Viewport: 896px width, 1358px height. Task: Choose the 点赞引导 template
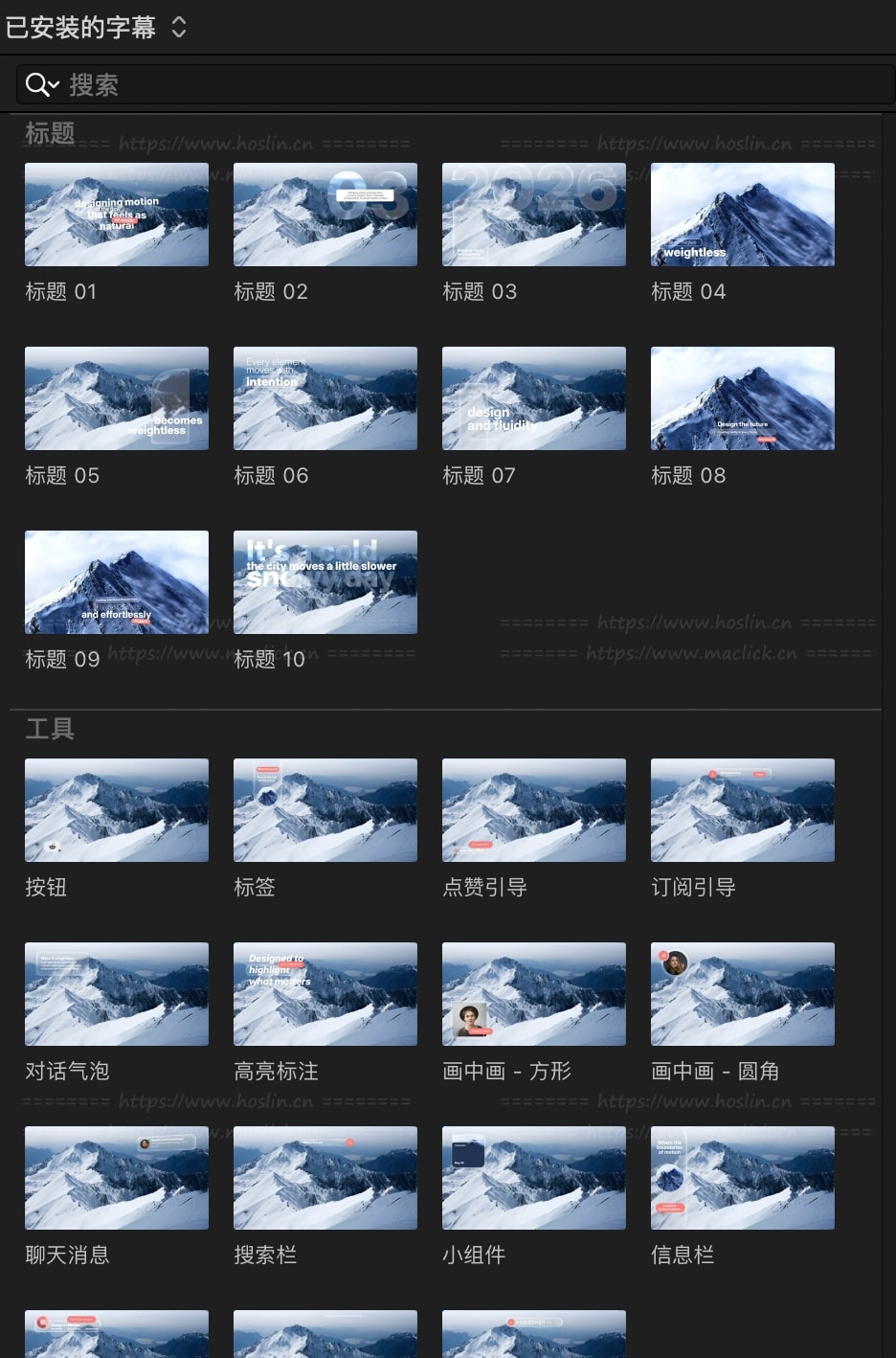click(534, 810)
